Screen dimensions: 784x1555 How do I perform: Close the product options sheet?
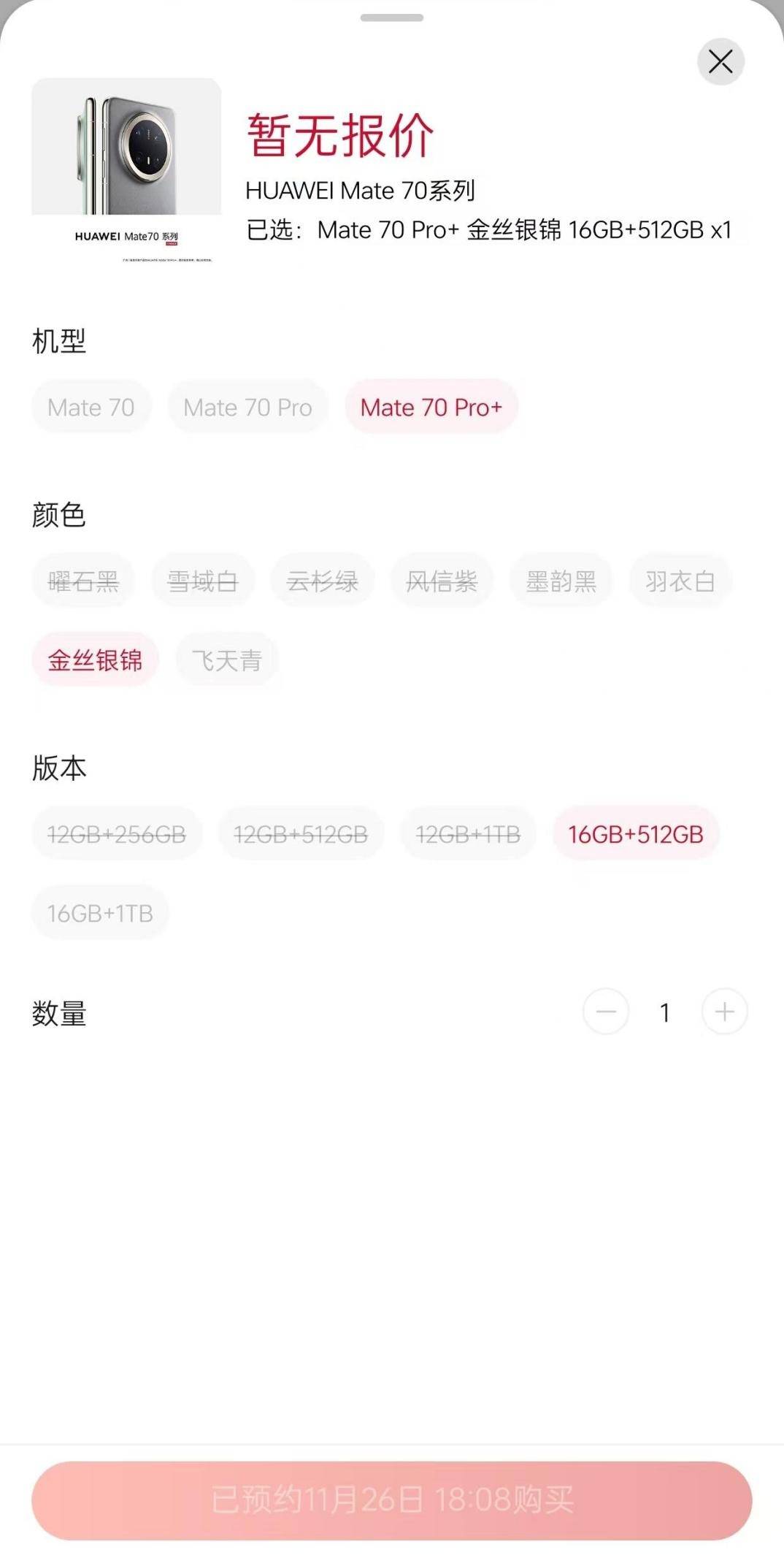coord(720,62)
